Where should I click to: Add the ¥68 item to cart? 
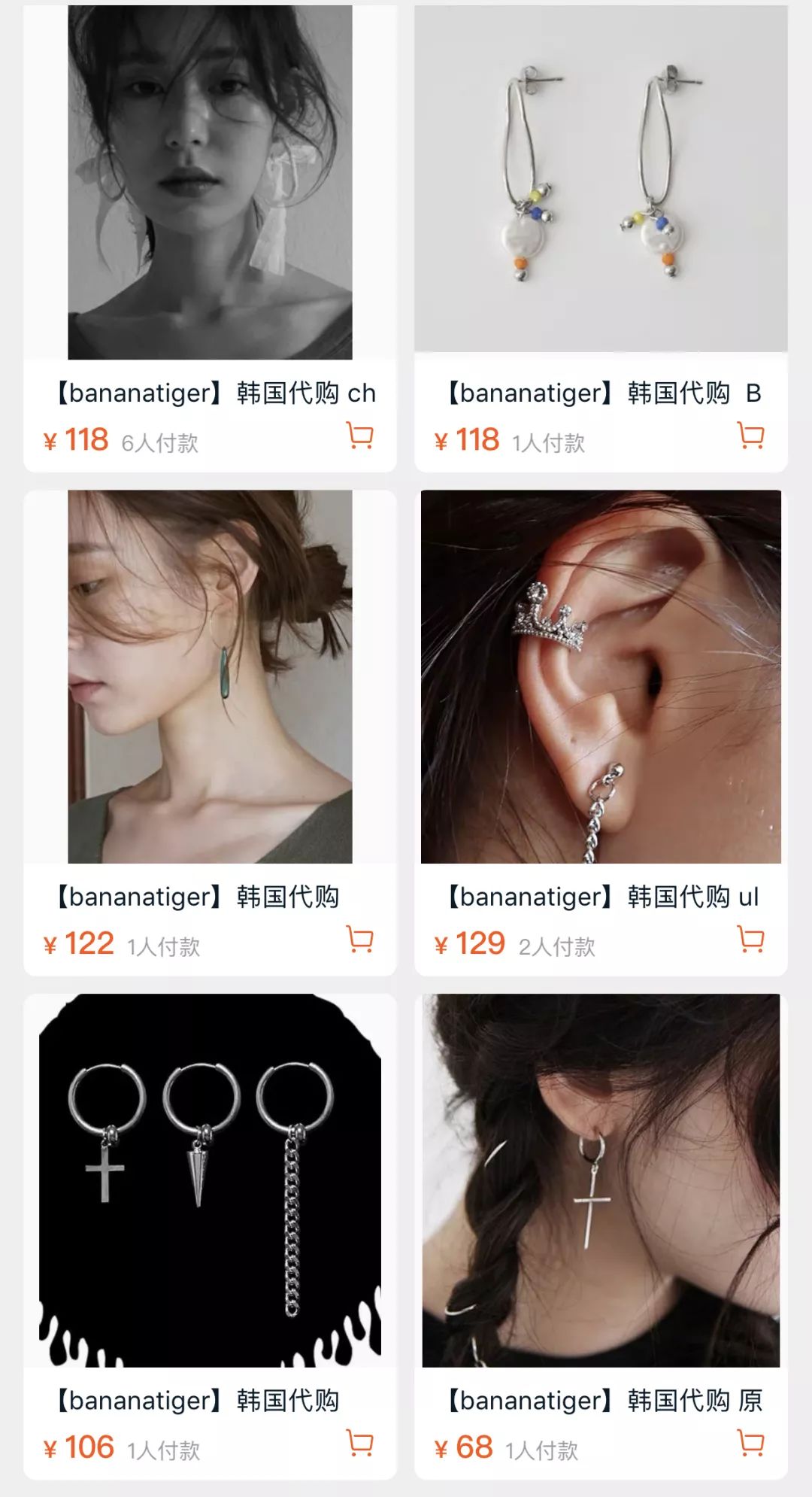[x=751, y=1443]
